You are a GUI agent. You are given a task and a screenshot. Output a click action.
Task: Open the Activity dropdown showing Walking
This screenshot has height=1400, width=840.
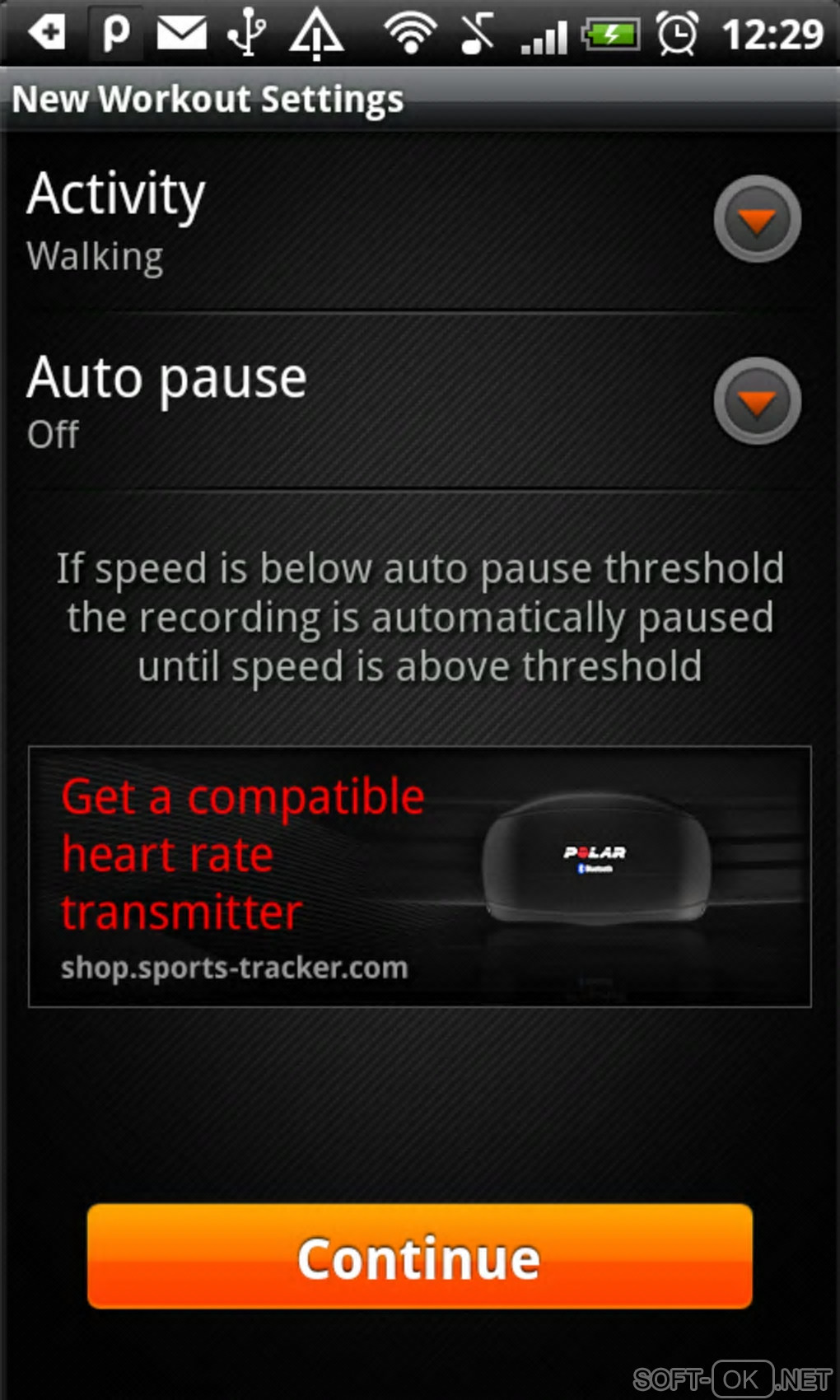point(756,220)
